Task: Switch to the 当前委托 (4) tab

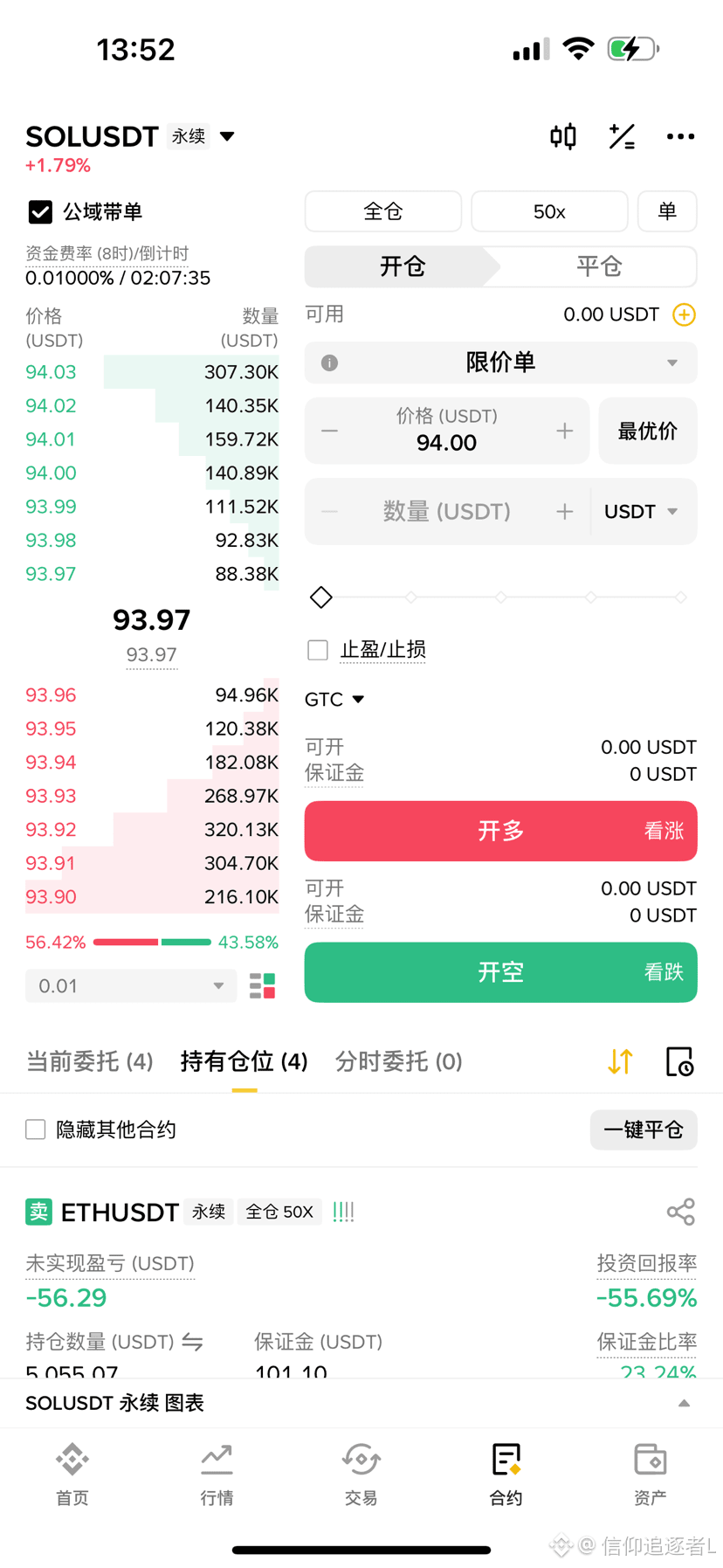Action: (x=90, y=1061)
